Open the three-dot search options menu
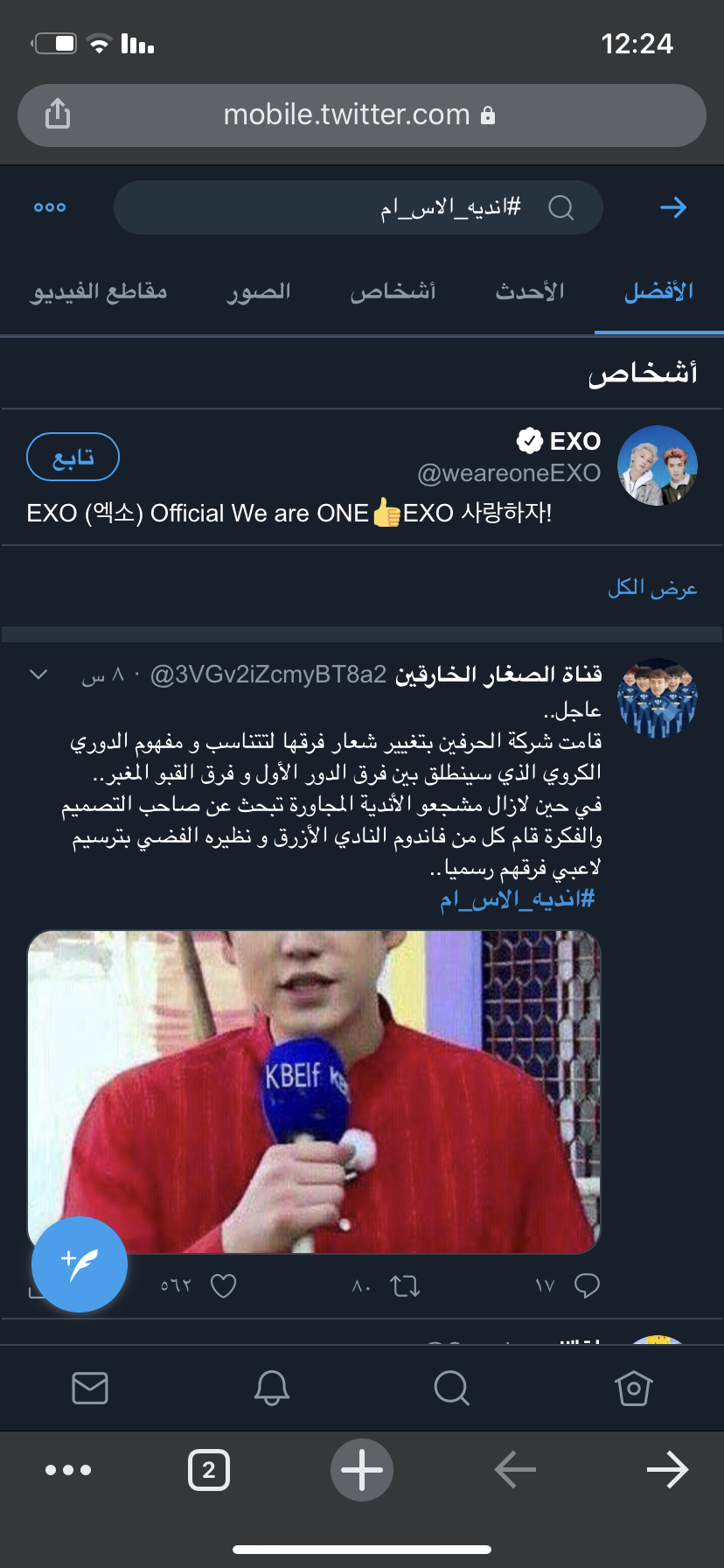The width and height of the screenshot is (724, 1568). [50, 207]
